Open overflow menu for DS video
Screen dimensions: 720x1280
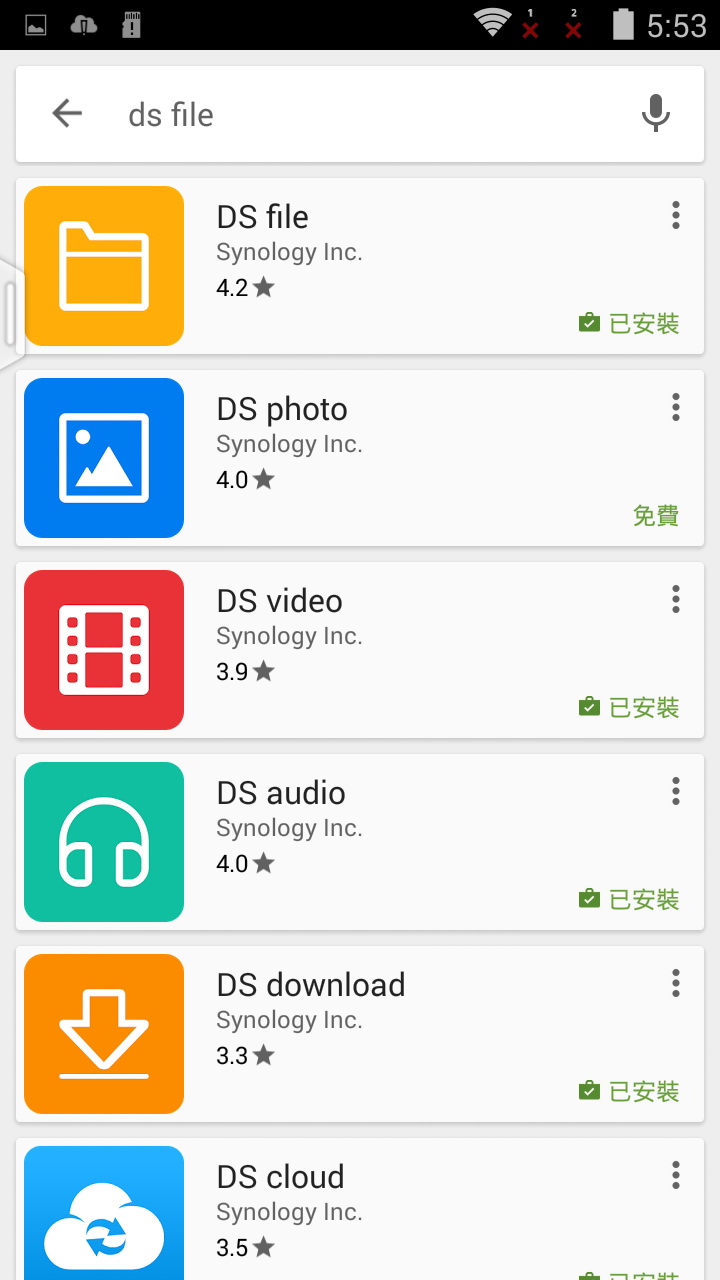676,599
